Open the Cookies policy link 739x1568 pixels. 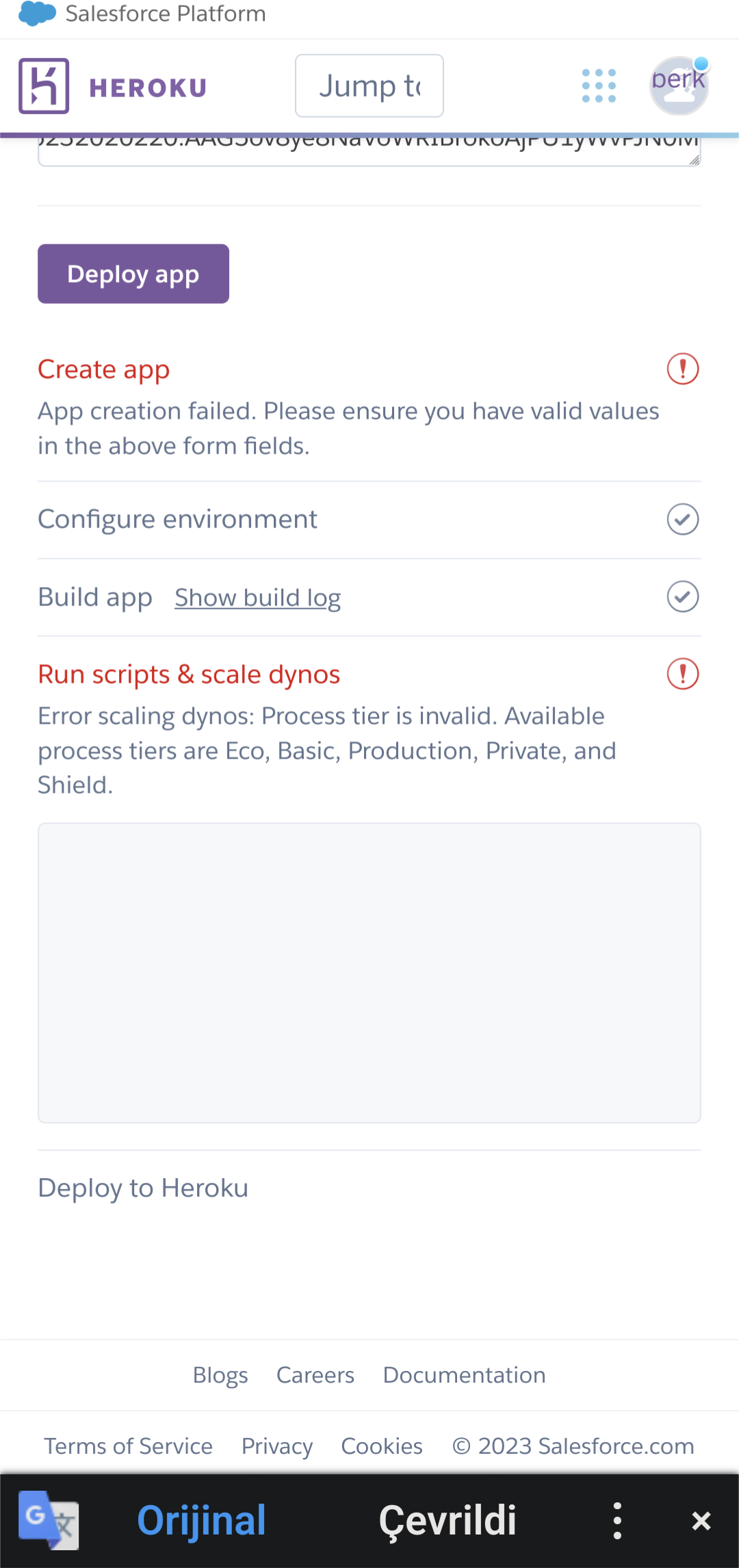[381, 1446]
